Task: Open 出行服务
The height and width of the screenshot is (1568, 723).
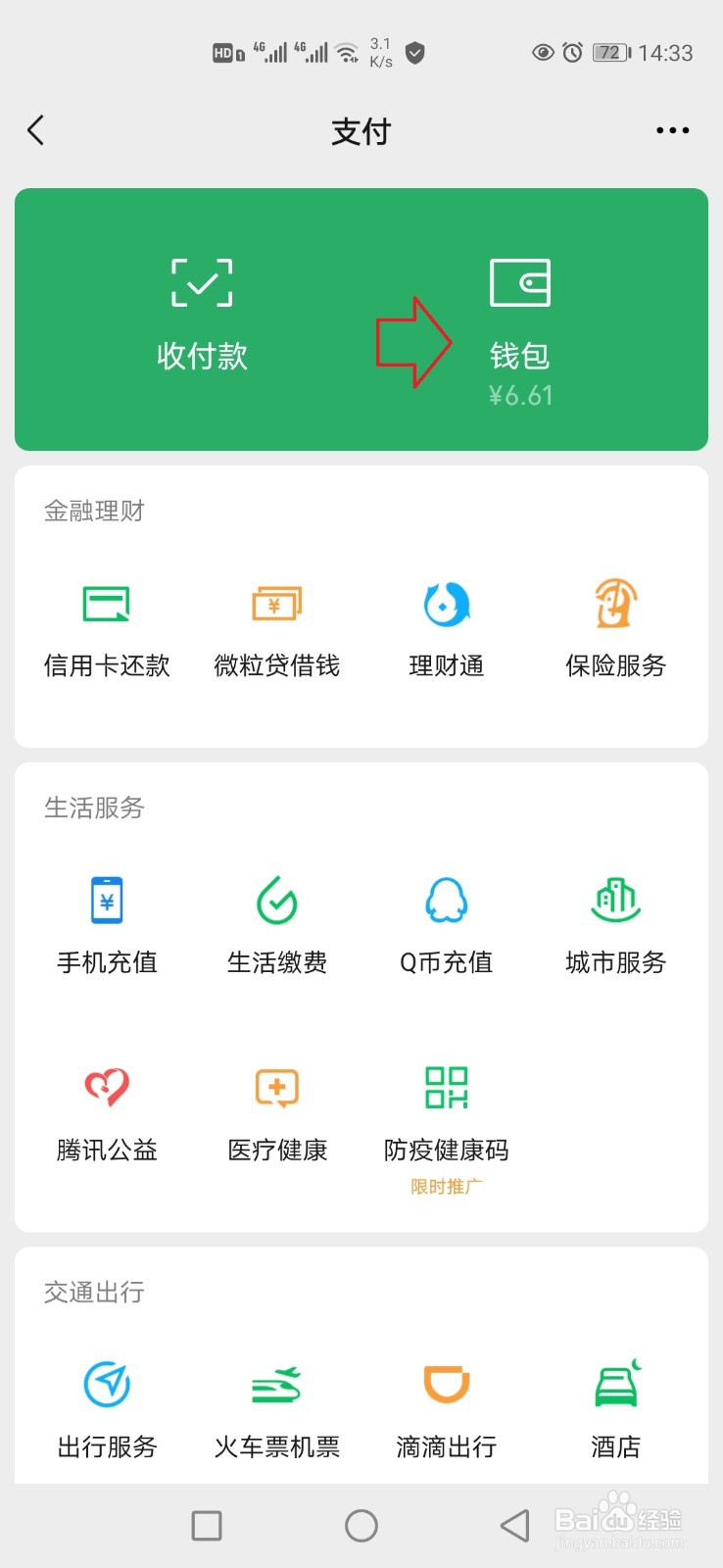Action: coord(107,1411)
